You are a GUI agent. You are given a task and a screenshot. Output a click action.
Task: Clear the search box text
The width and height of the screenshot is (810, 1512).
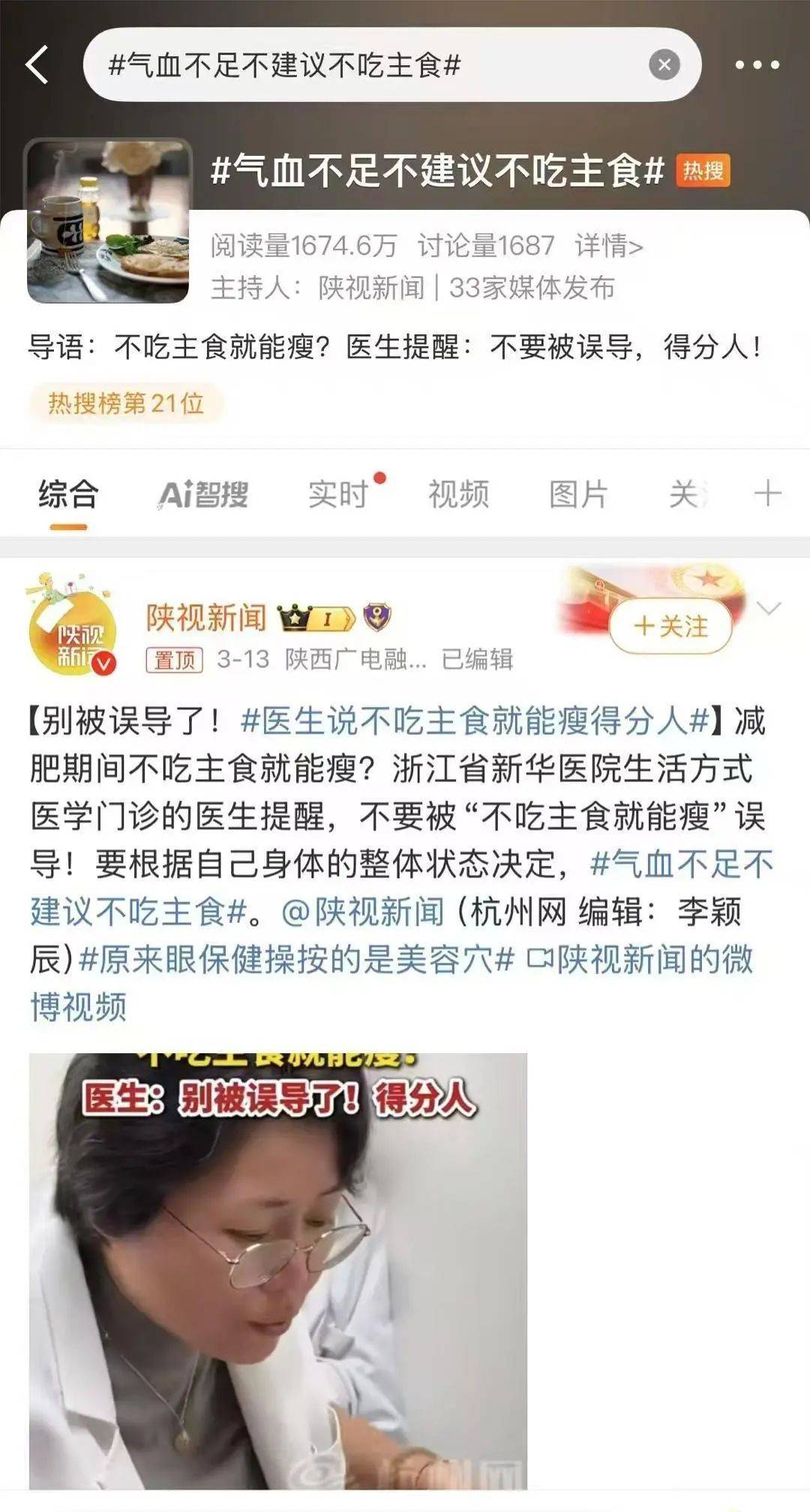(x=664, y=65)
